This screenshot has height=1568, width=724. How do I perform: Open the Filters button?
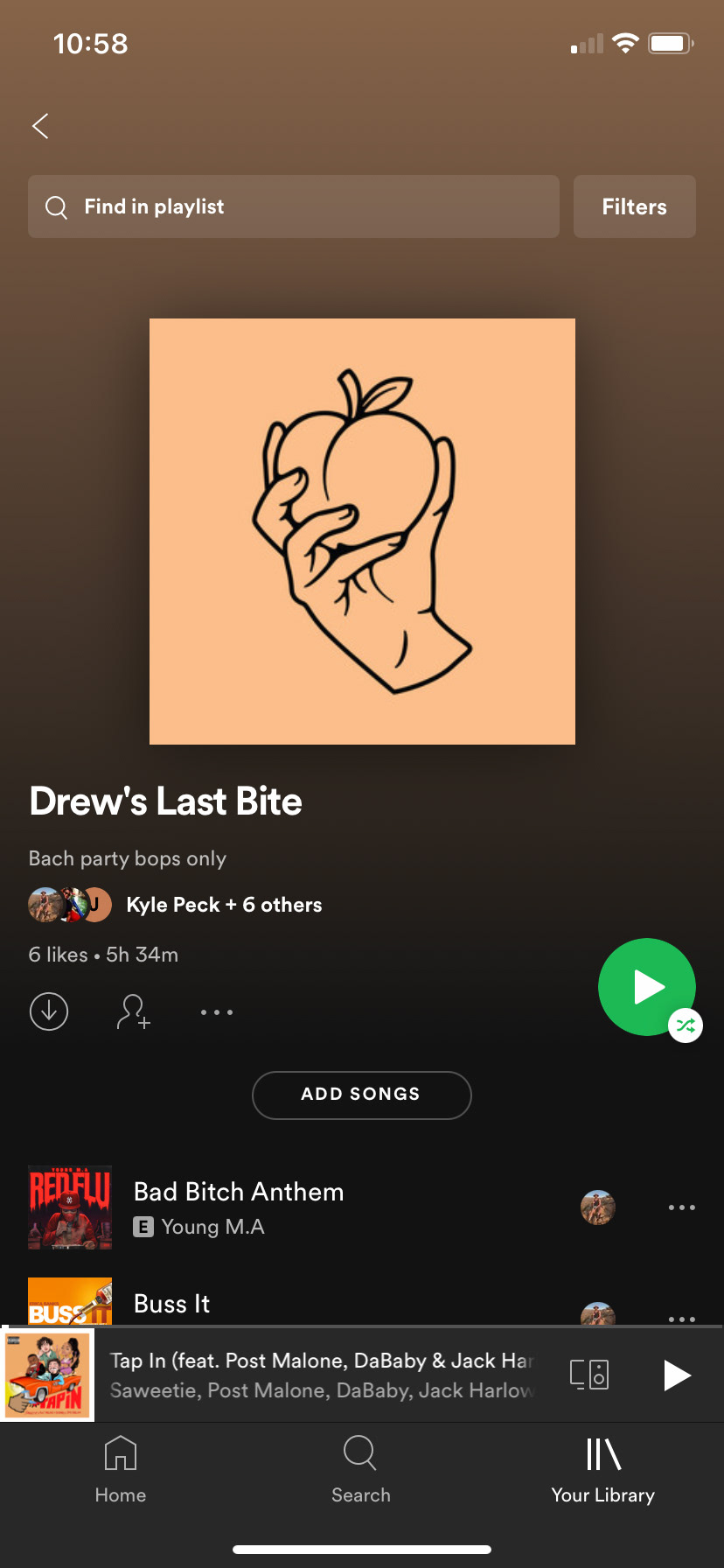634,206
